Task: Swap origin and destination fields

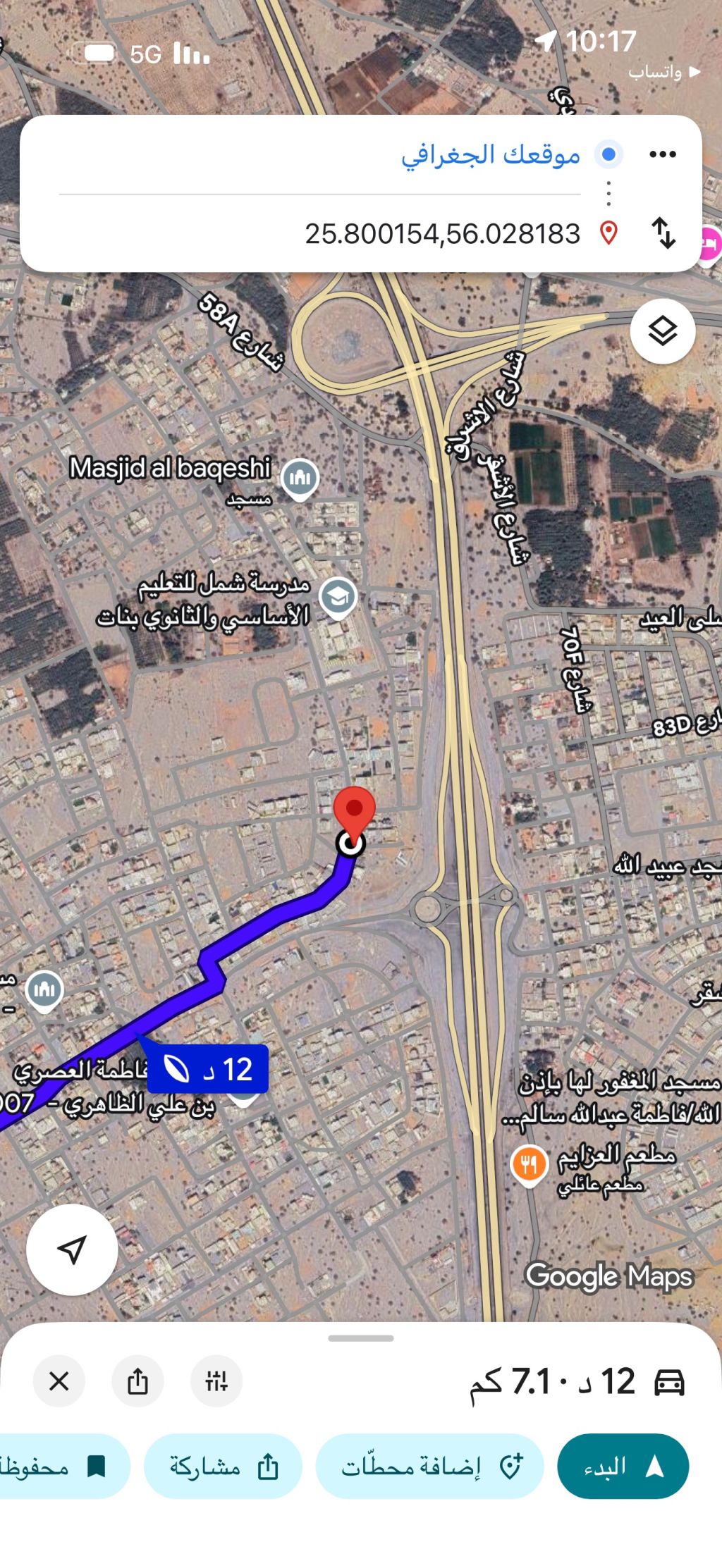Action: (663, 233)
